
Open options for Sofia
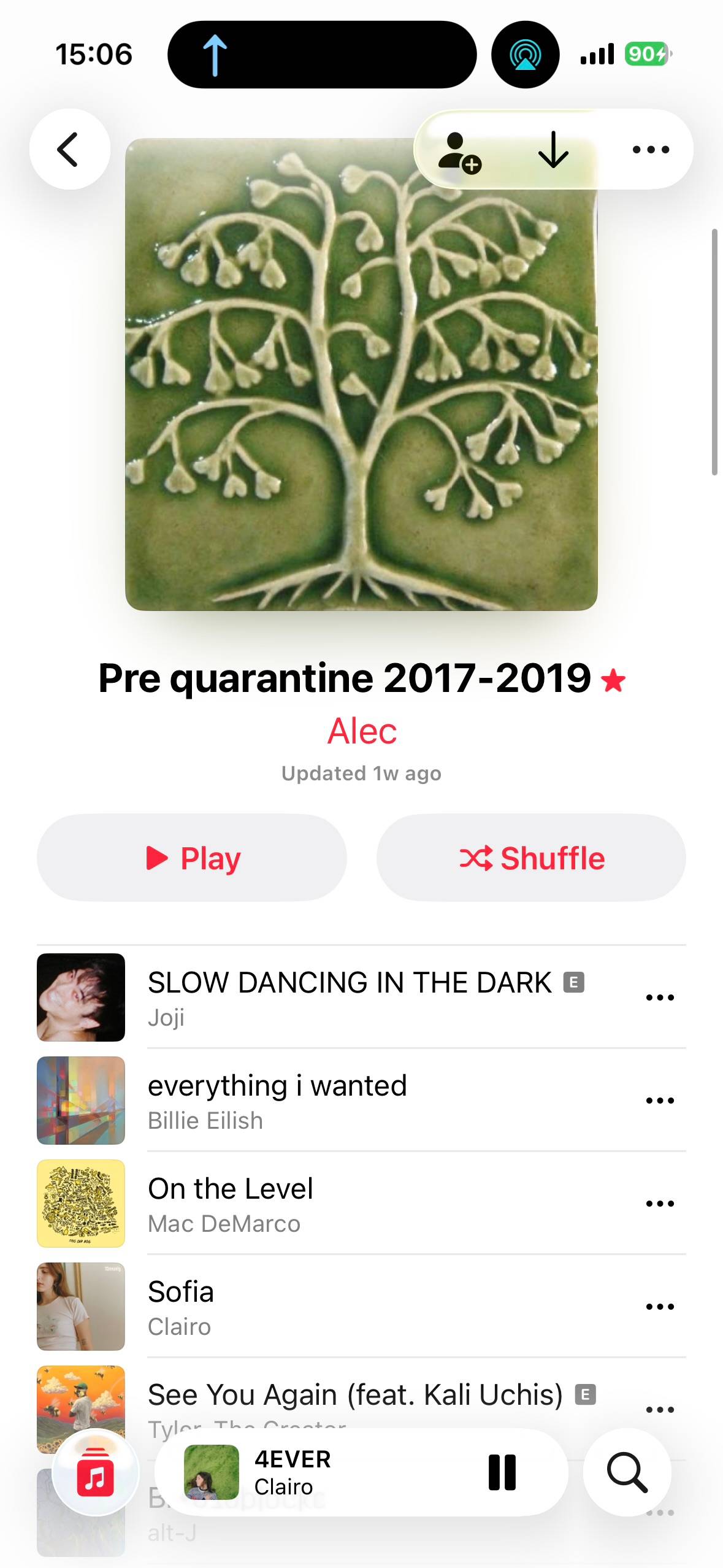coord(660,1307)
